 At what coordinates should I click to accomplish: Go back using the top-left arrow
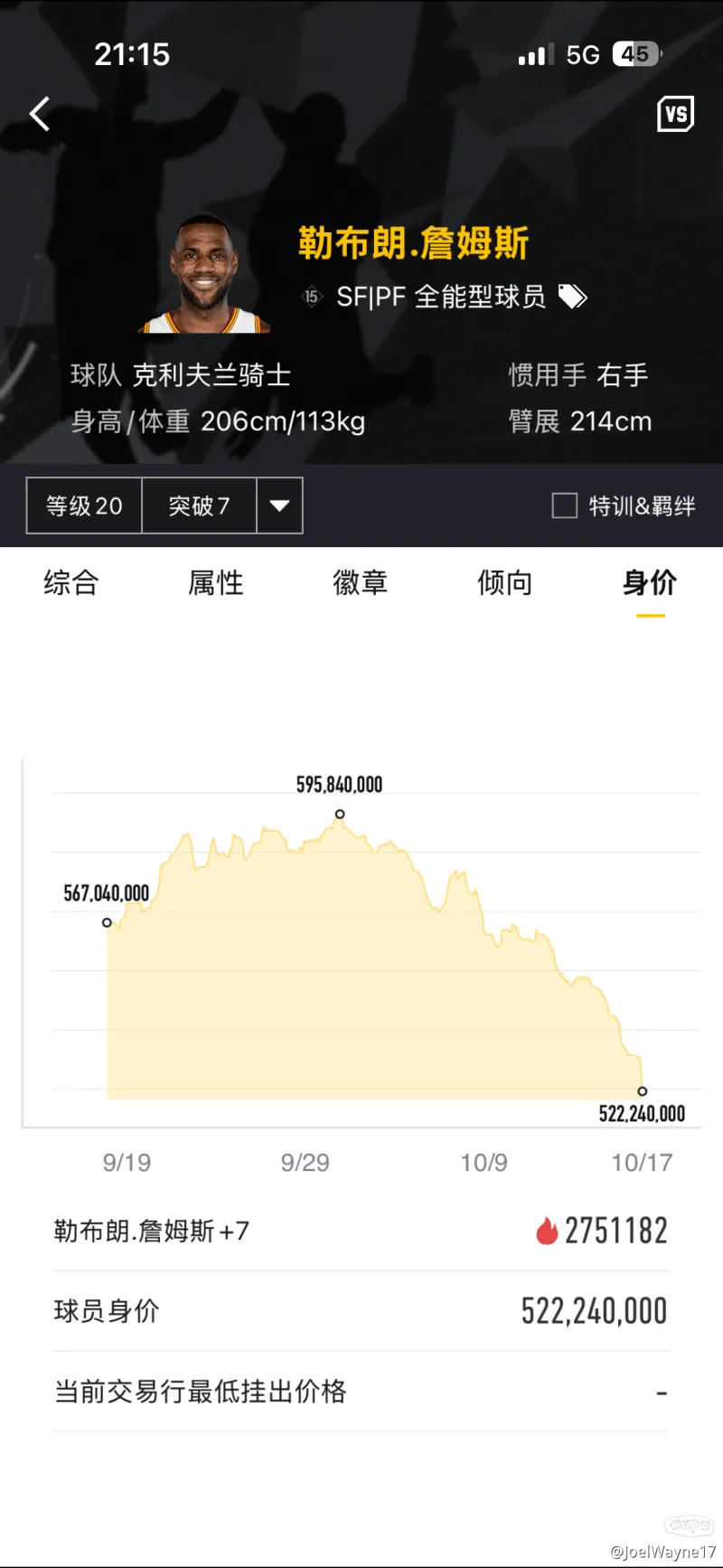click(x=40, y=114)
